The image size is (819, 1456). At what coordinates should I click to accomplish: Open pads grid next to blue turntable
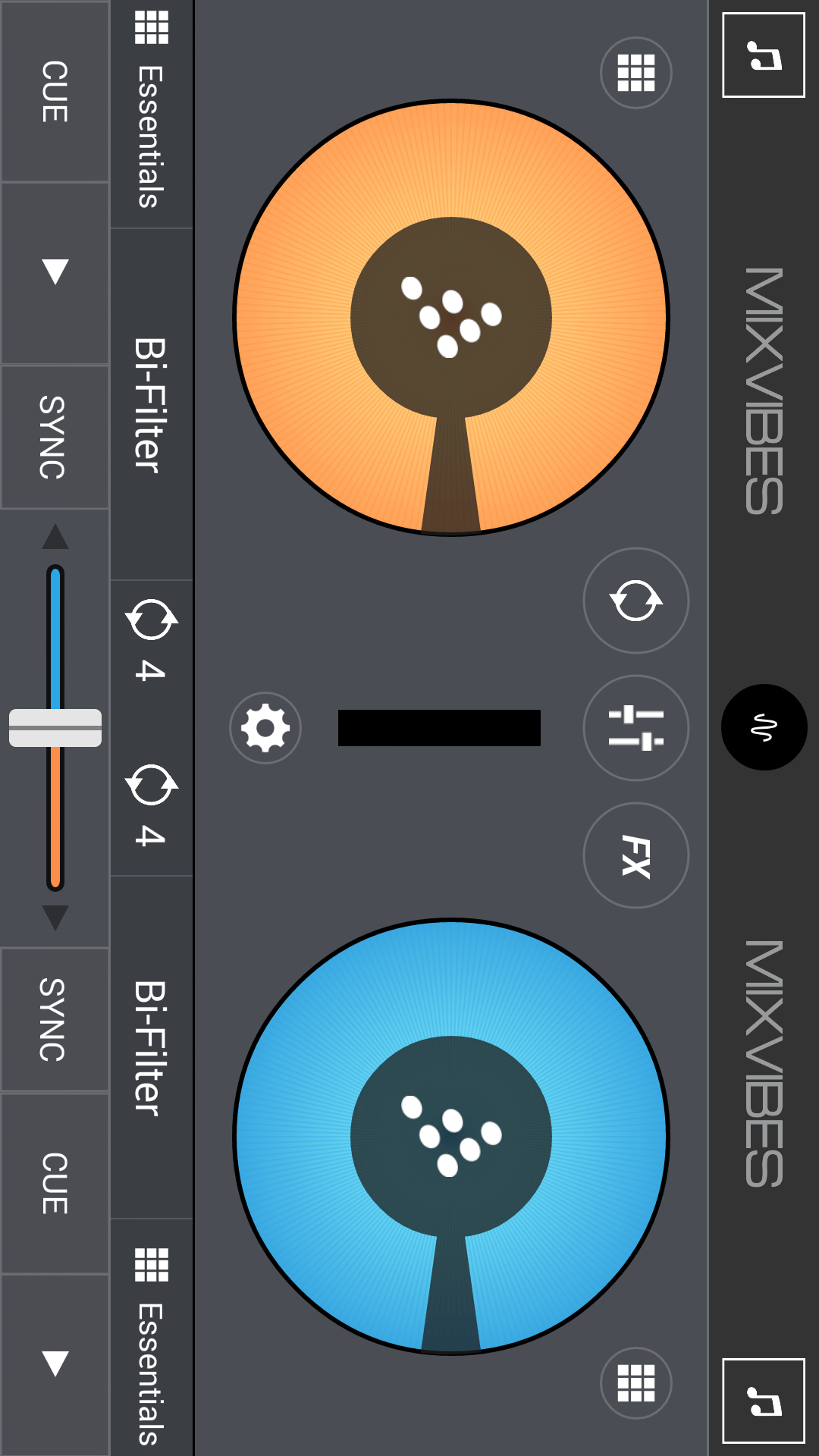pos(636,1383)
